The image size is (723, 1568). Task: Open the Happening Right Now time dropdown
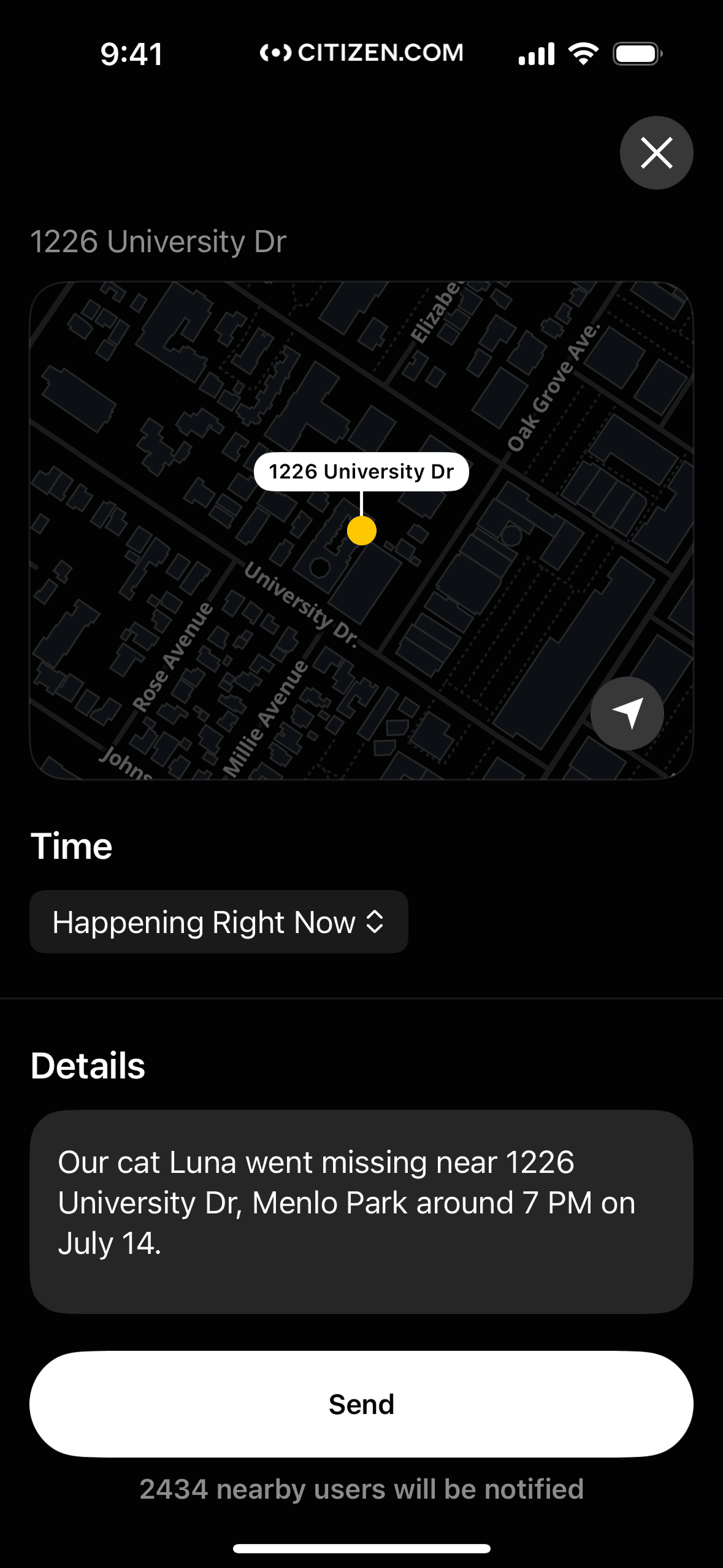[218, 921]
